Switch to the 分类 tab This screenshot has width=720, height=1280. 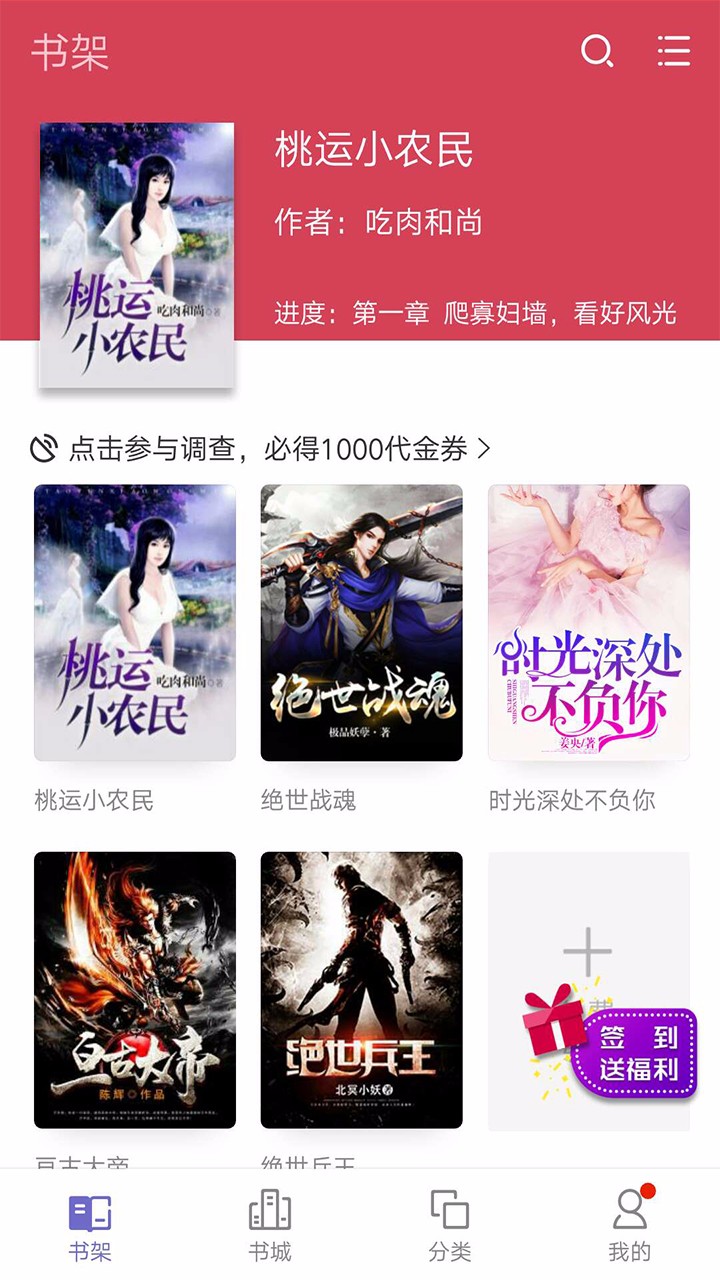[450, 1224]
